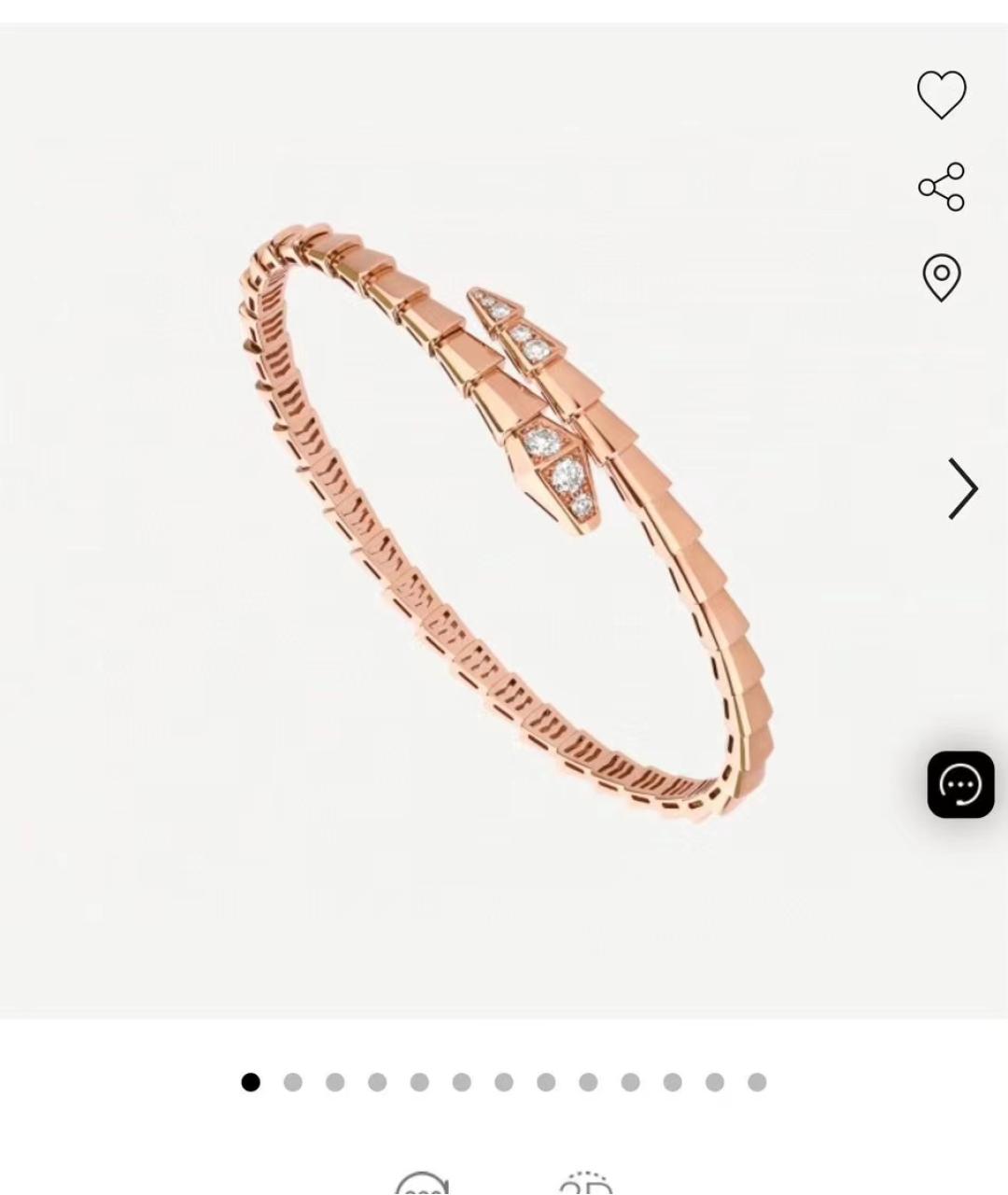Screen dimensions: 1008x1195
Task: Share this bracelet product
Action: click(941, 187)
